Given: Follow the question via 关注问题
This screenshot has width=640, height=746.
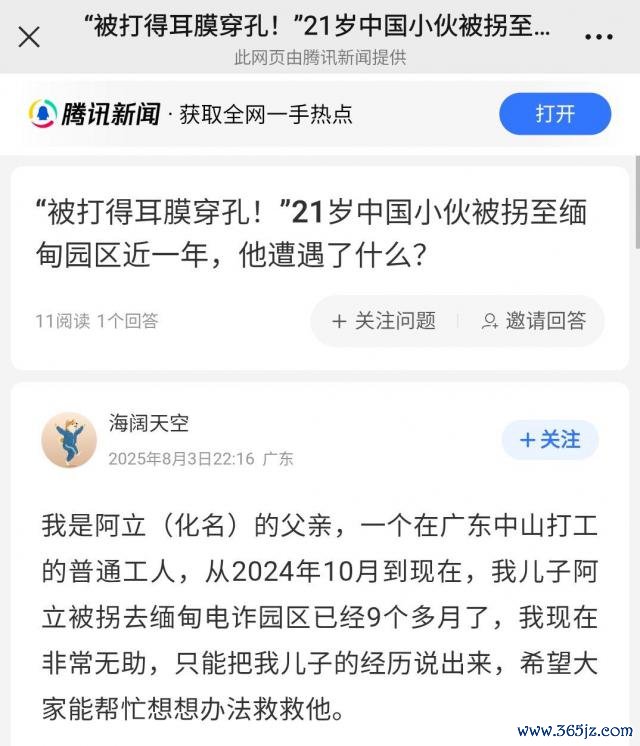Looking at the screenshot, I should point(384,321).
